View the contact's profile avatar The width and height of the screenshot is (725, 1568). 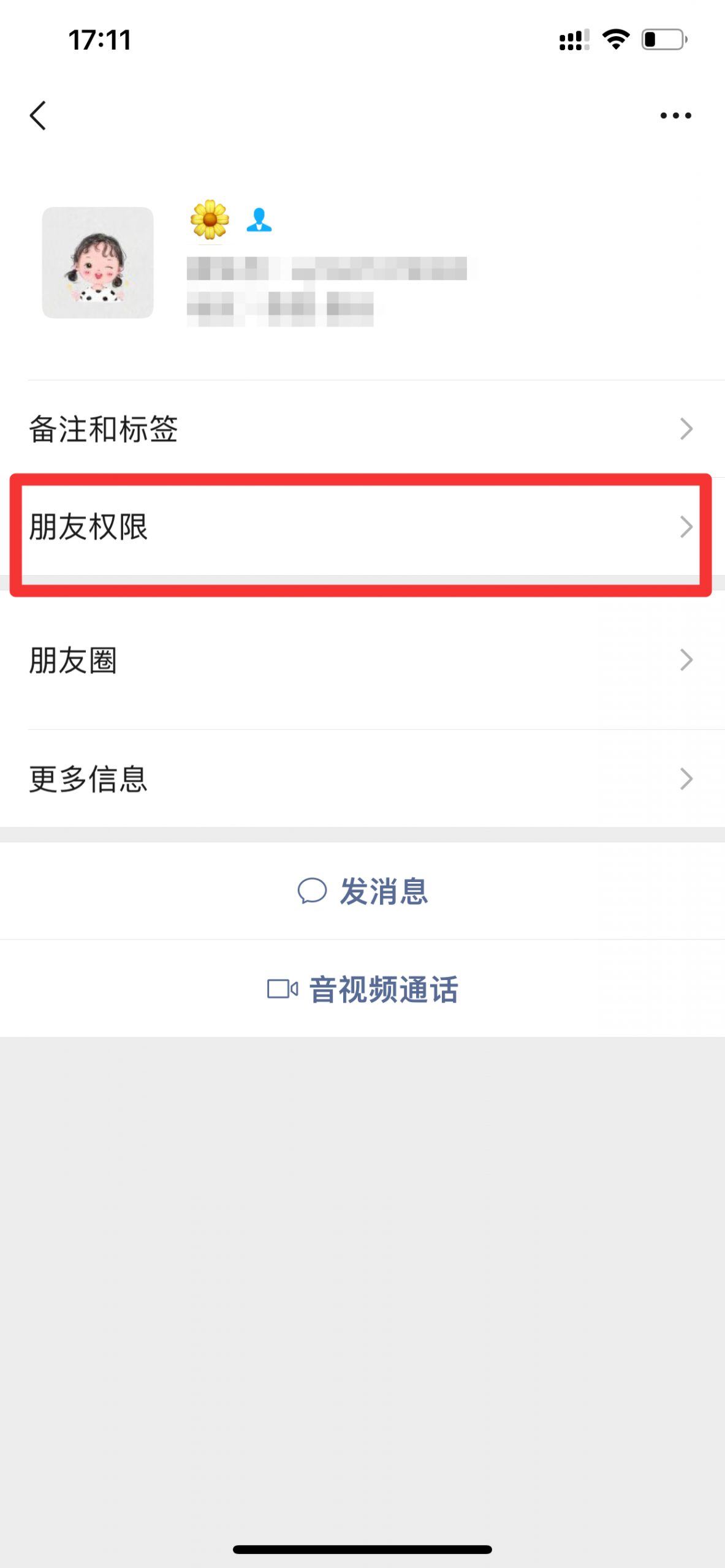click(98, 263)
